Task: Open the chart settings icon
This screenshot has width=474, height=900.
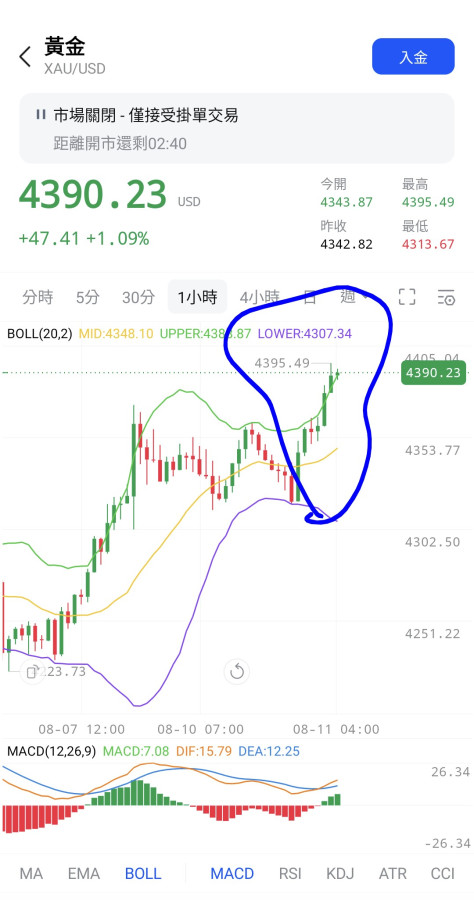Action: (x=446, y=297)
